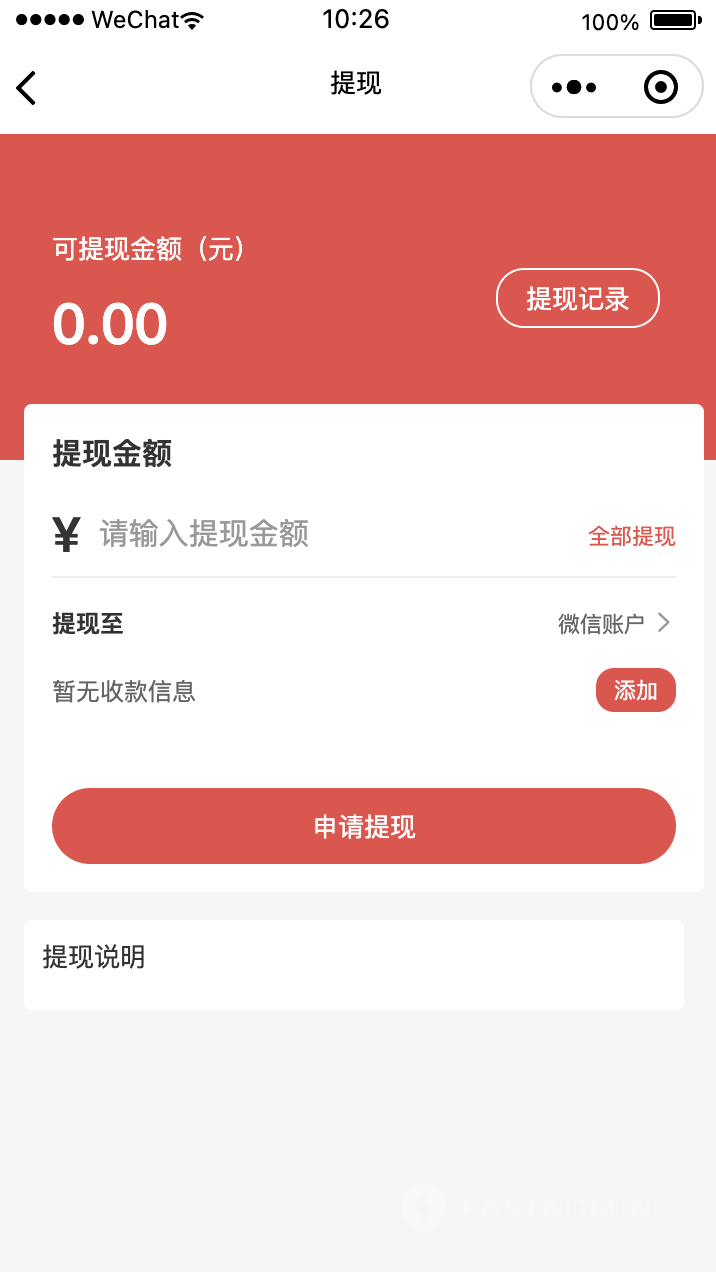The image size is (716, 1272).
Task: Go back using the top-left arrow
Action: click(27, 88)
